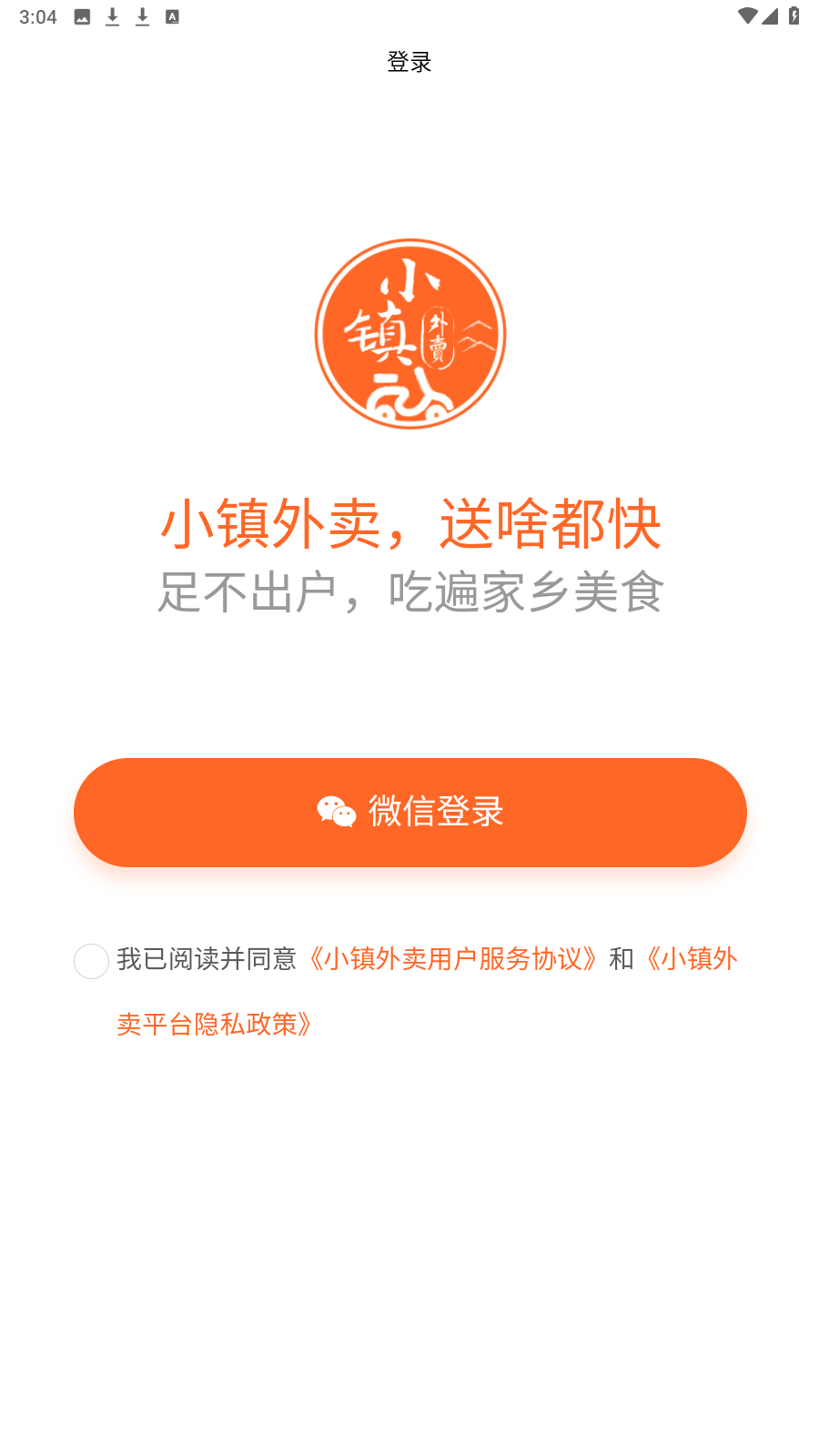This screenshot has height=1456, width=819.
Task: Open 《小镇外卖用户服务协议》 link
Action: 451,959
